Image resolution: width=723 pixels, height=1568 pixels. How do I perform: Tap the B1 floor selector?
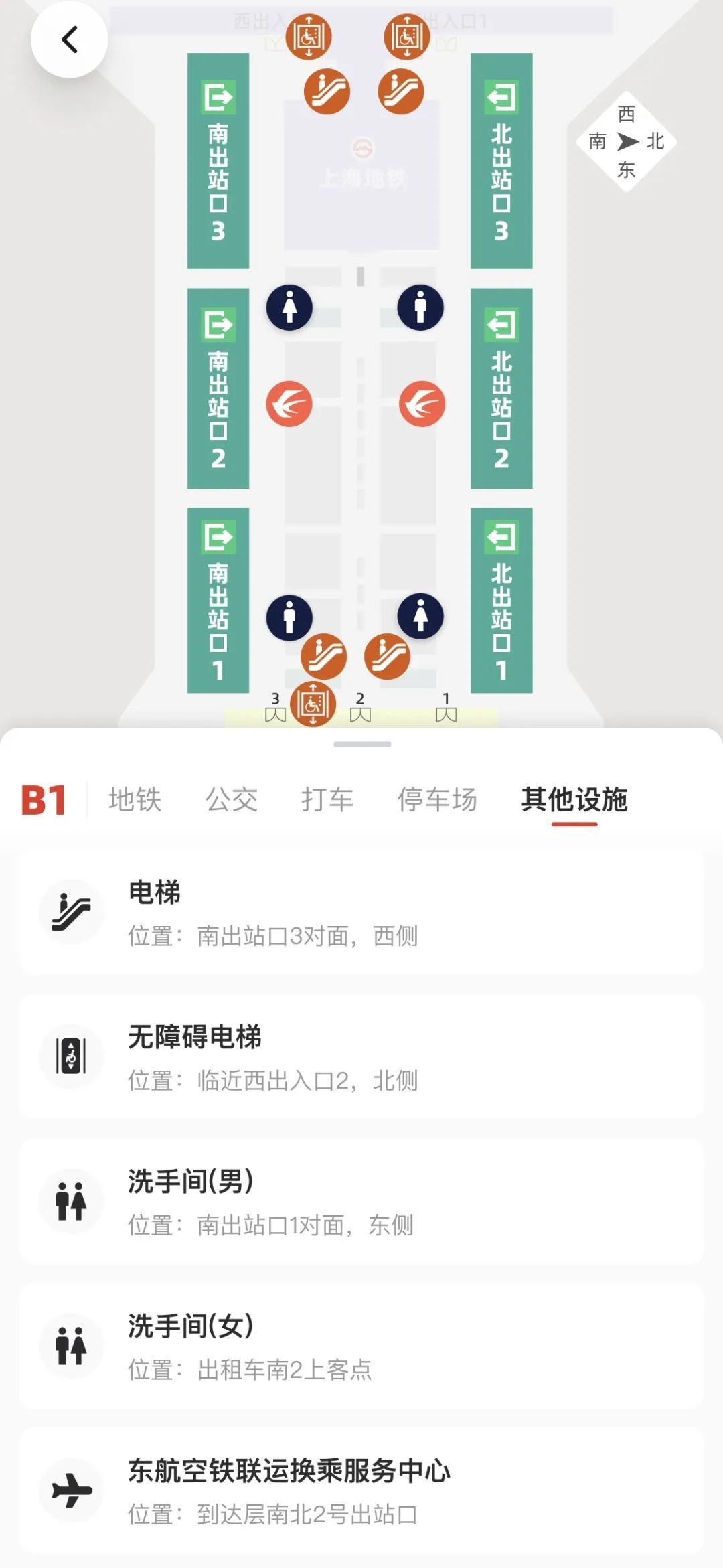44,800
